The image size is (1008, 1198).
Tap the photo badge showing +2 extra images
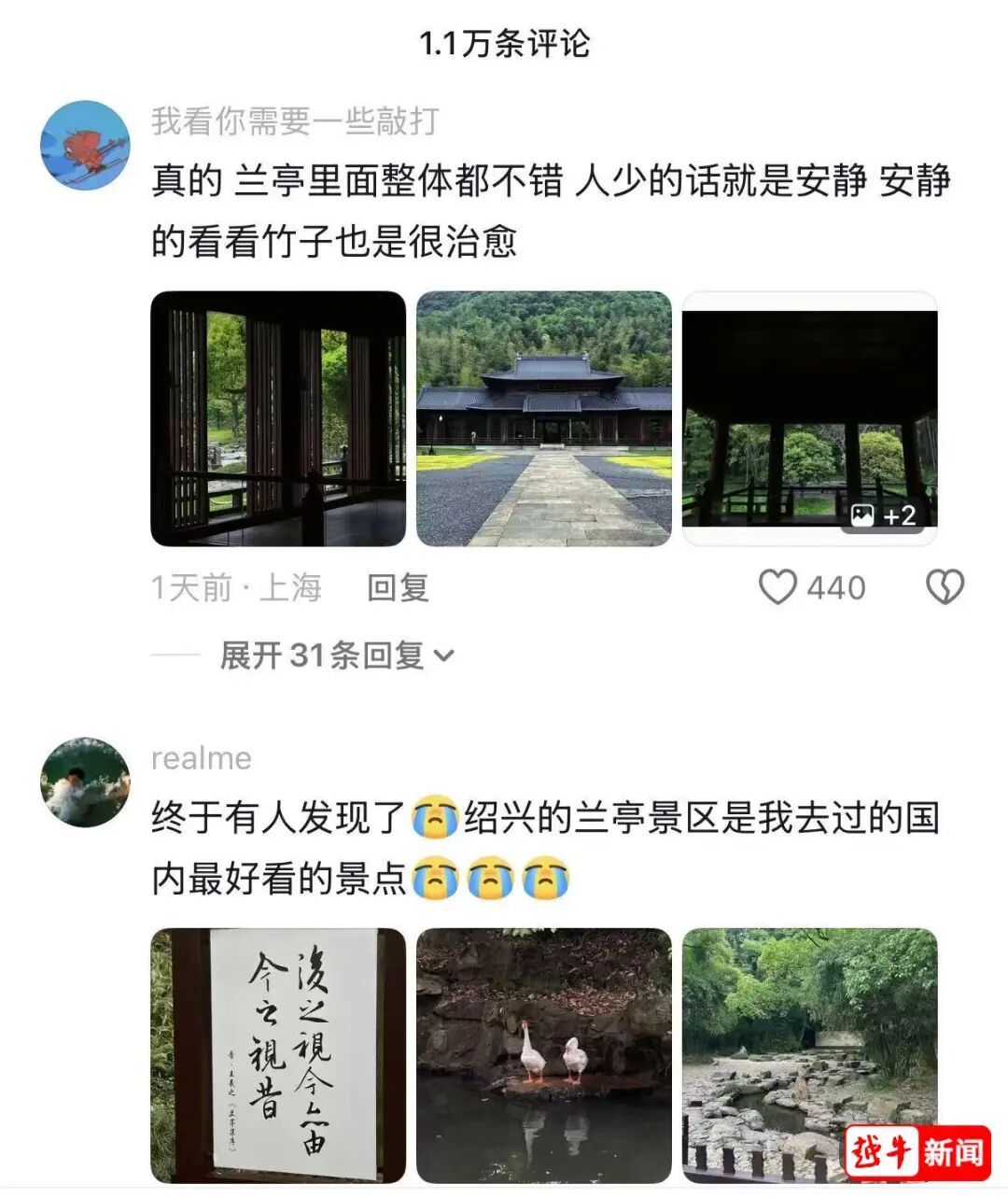889,513
